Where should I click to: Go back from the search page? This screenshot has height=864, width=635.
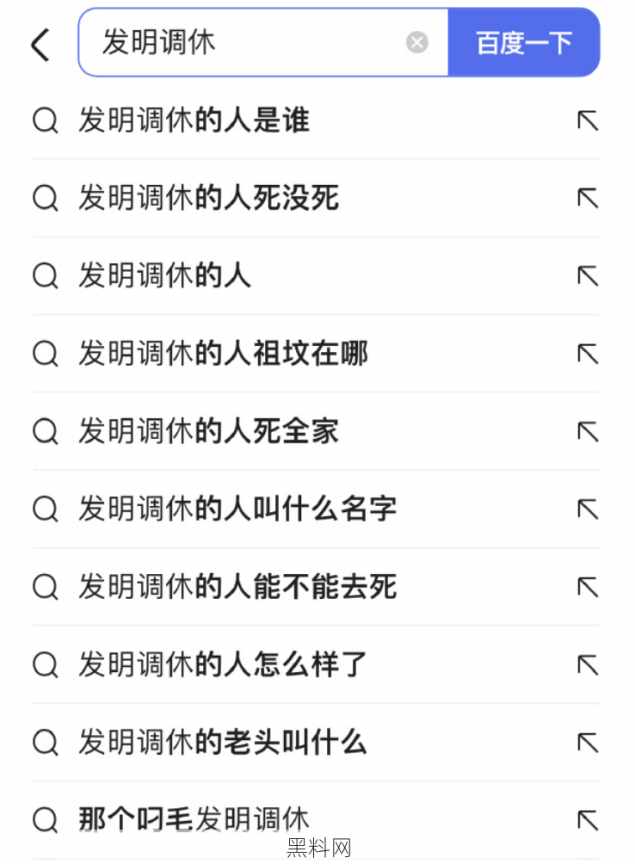[x=40, y=44]
